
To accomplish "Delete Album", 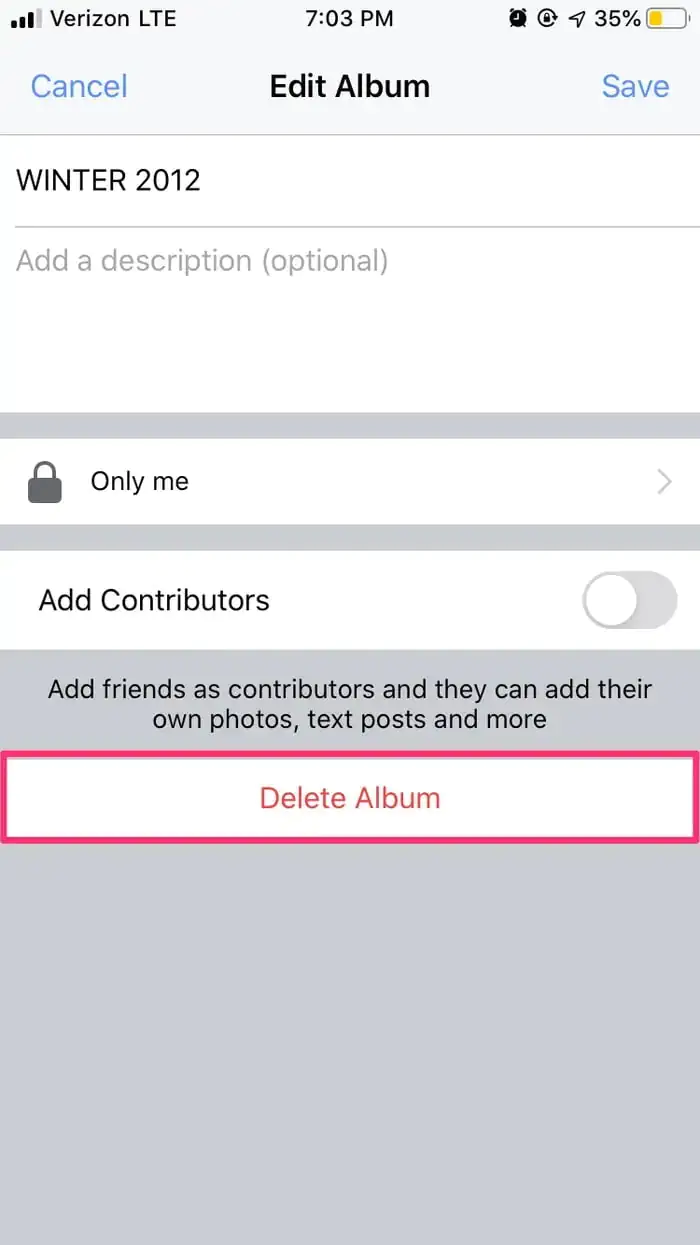I will [x=349, y=798].
